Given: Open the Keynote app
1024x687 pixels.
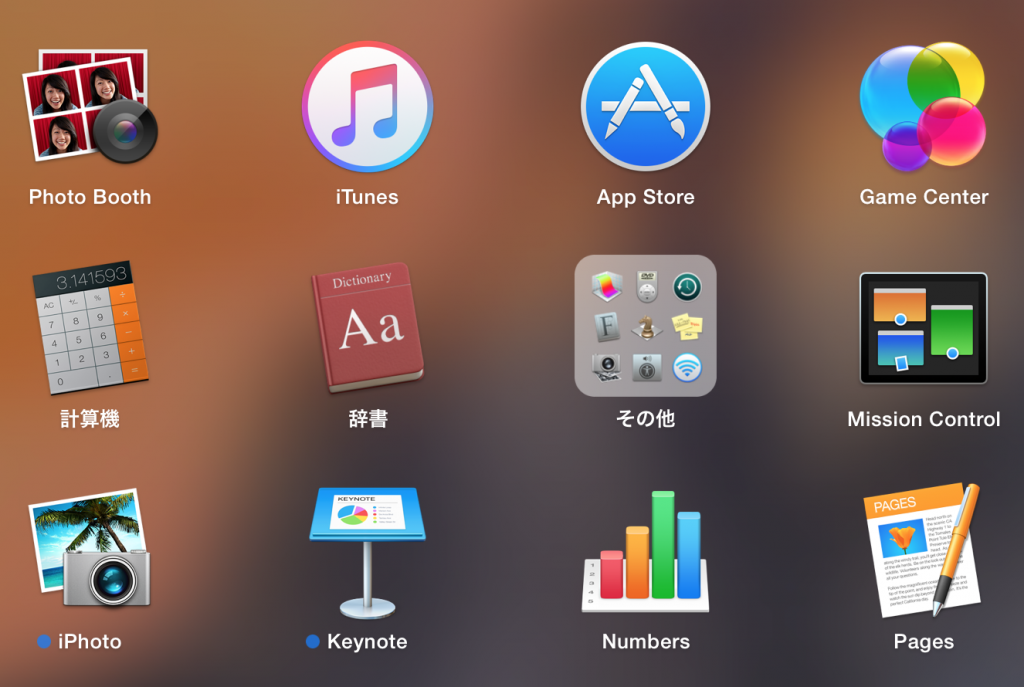Looking at the screenshot, I should tap(367, 550).
